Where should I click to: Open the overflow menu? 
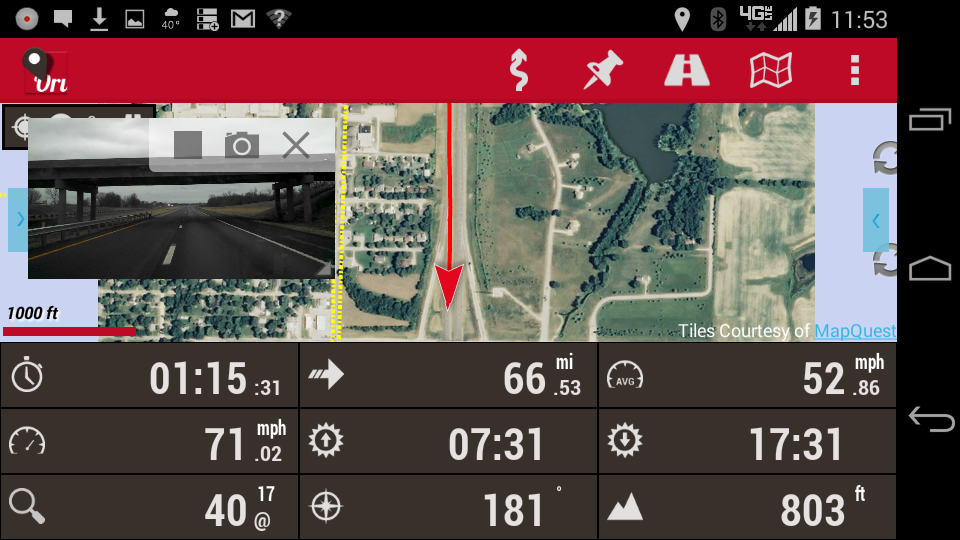tap(854, 71)
